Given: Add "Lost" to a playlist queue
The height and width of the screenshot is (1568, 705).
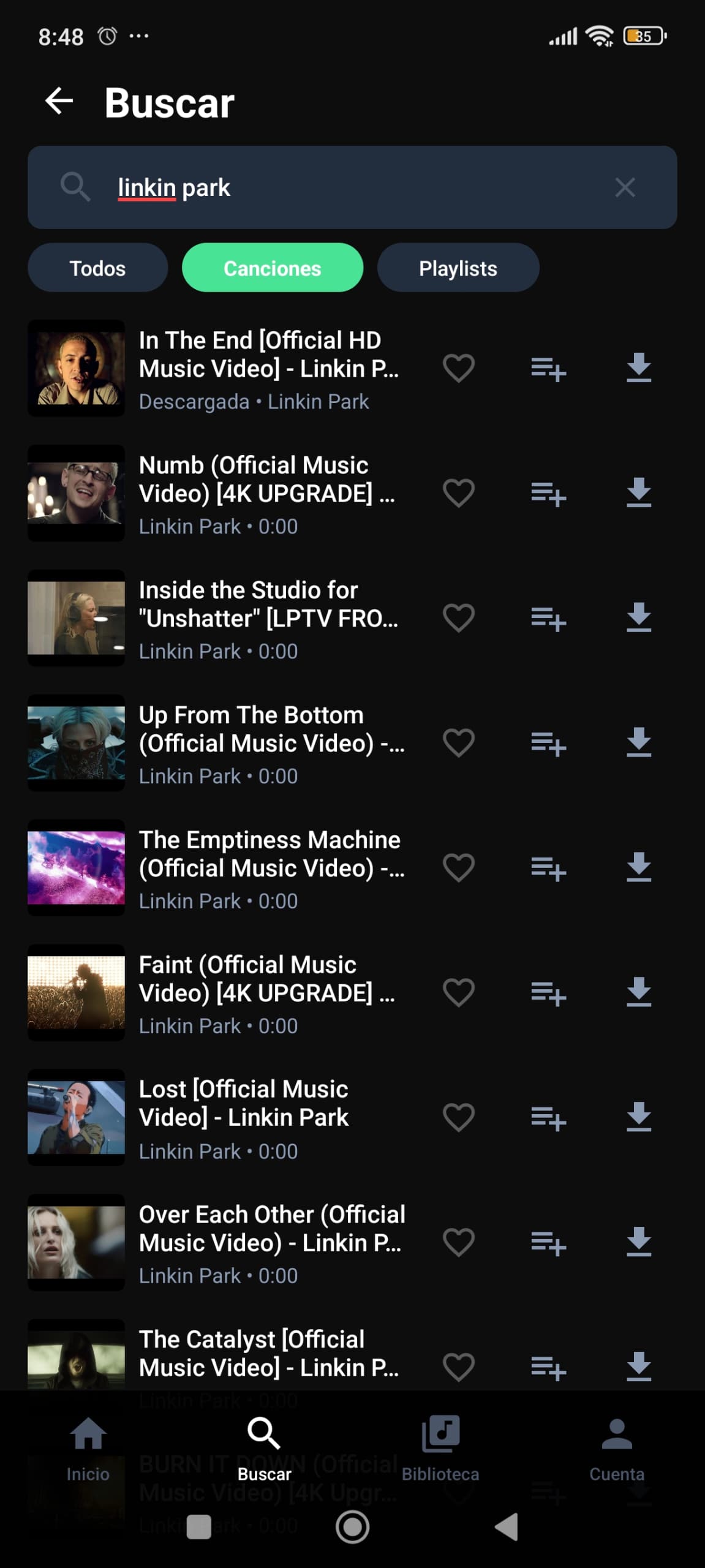Looking at the screenshot, I should (548, 1118).
